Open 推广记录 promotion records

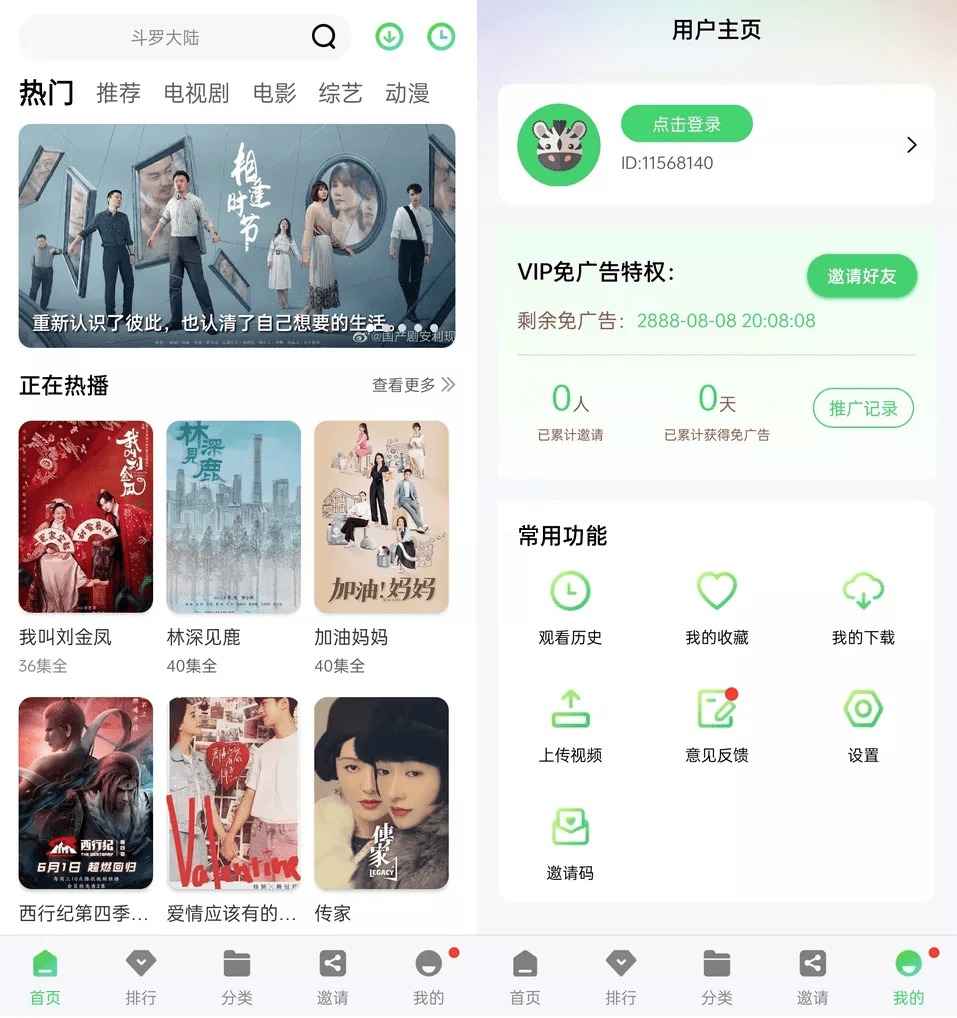point(863,408)
